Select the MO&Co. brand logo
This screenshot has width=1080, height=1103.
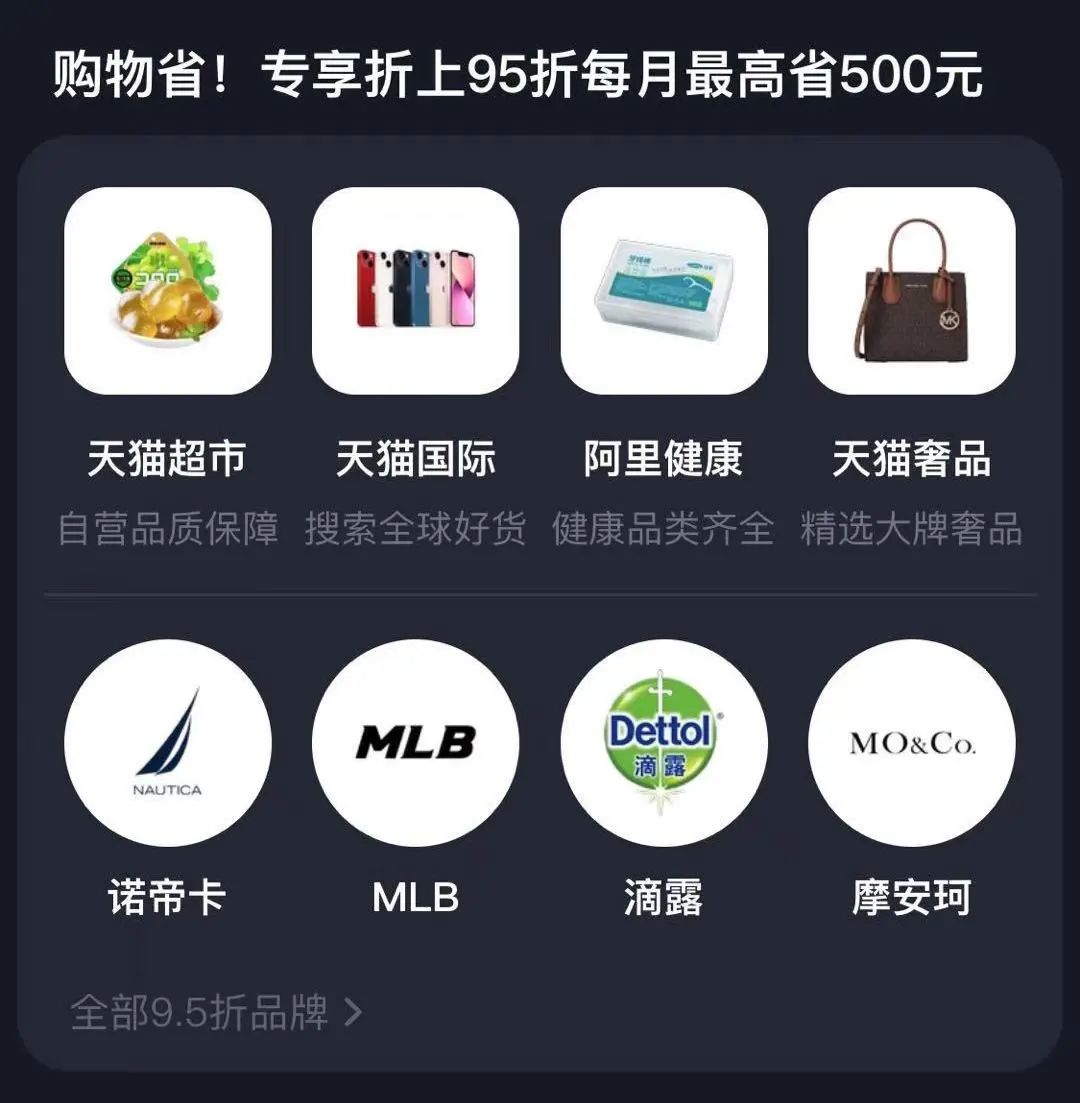click(911, 742)
